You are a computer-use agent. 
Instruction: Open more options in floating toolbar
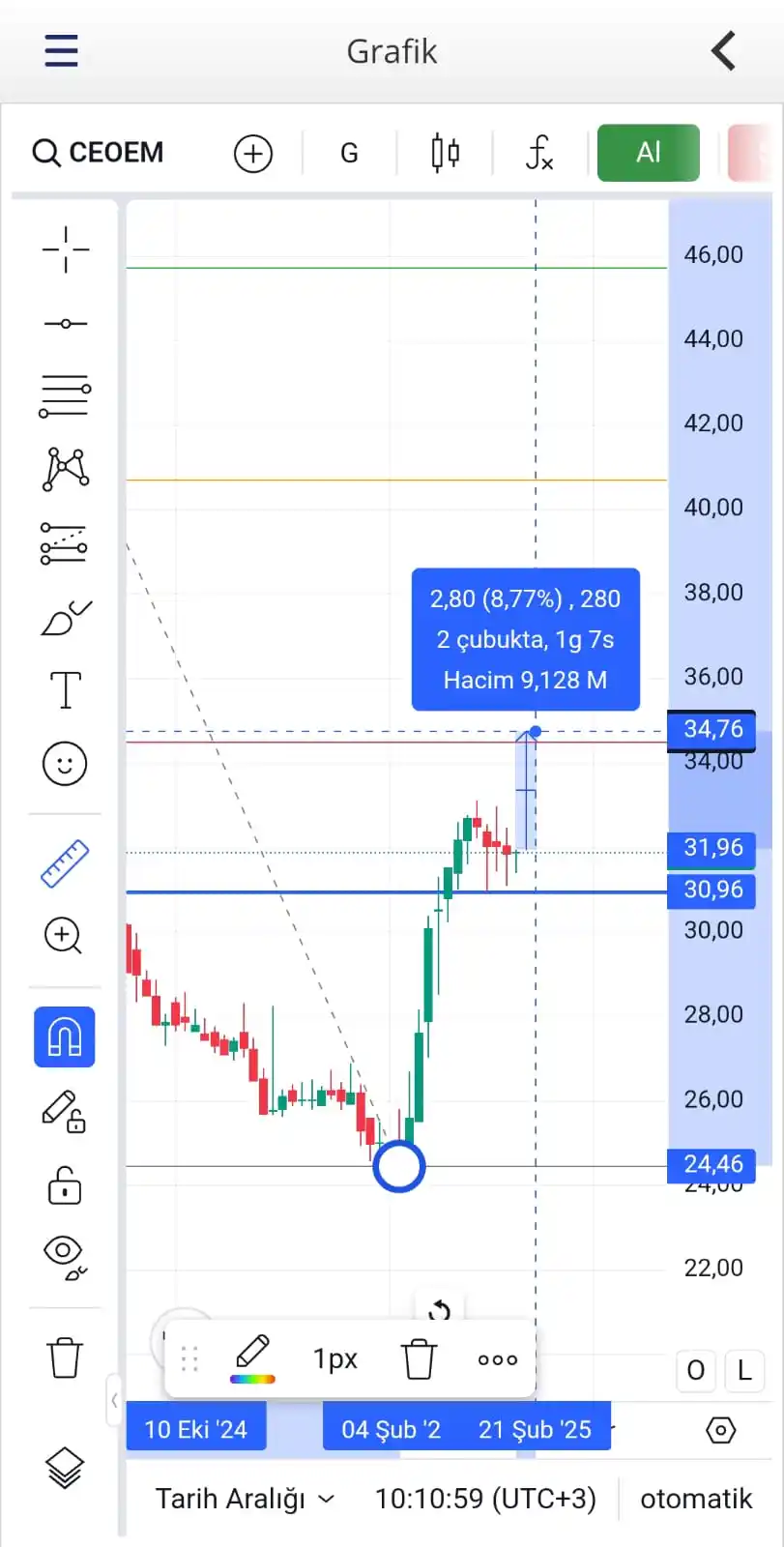497,1359
